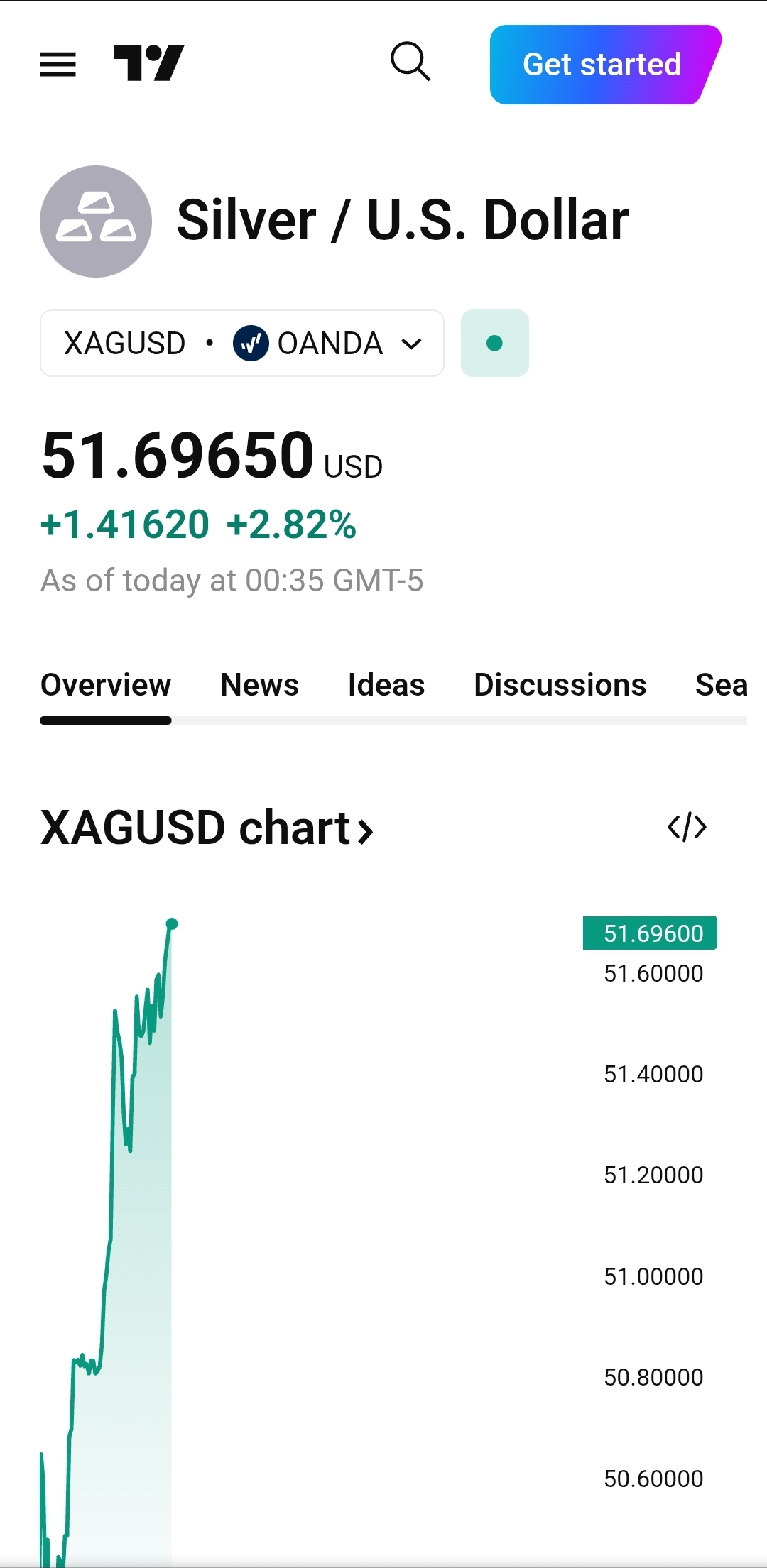767x1568 pixels.
Task: Expand the XAGUSD OANDA symbol dropdown
Action: [x=242, y=344]
